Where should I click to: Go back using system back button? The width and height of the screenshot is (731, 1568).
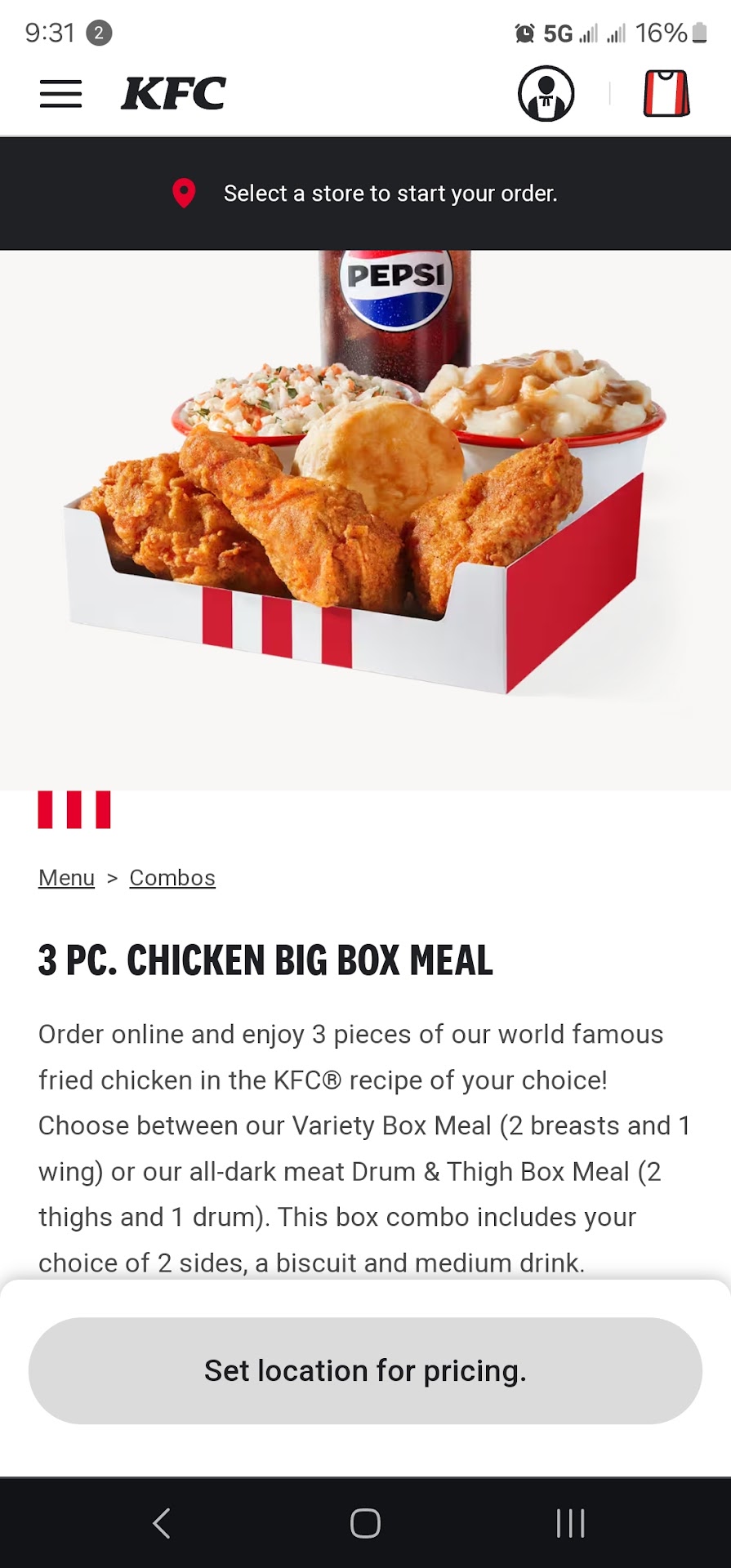[162, 1523]
